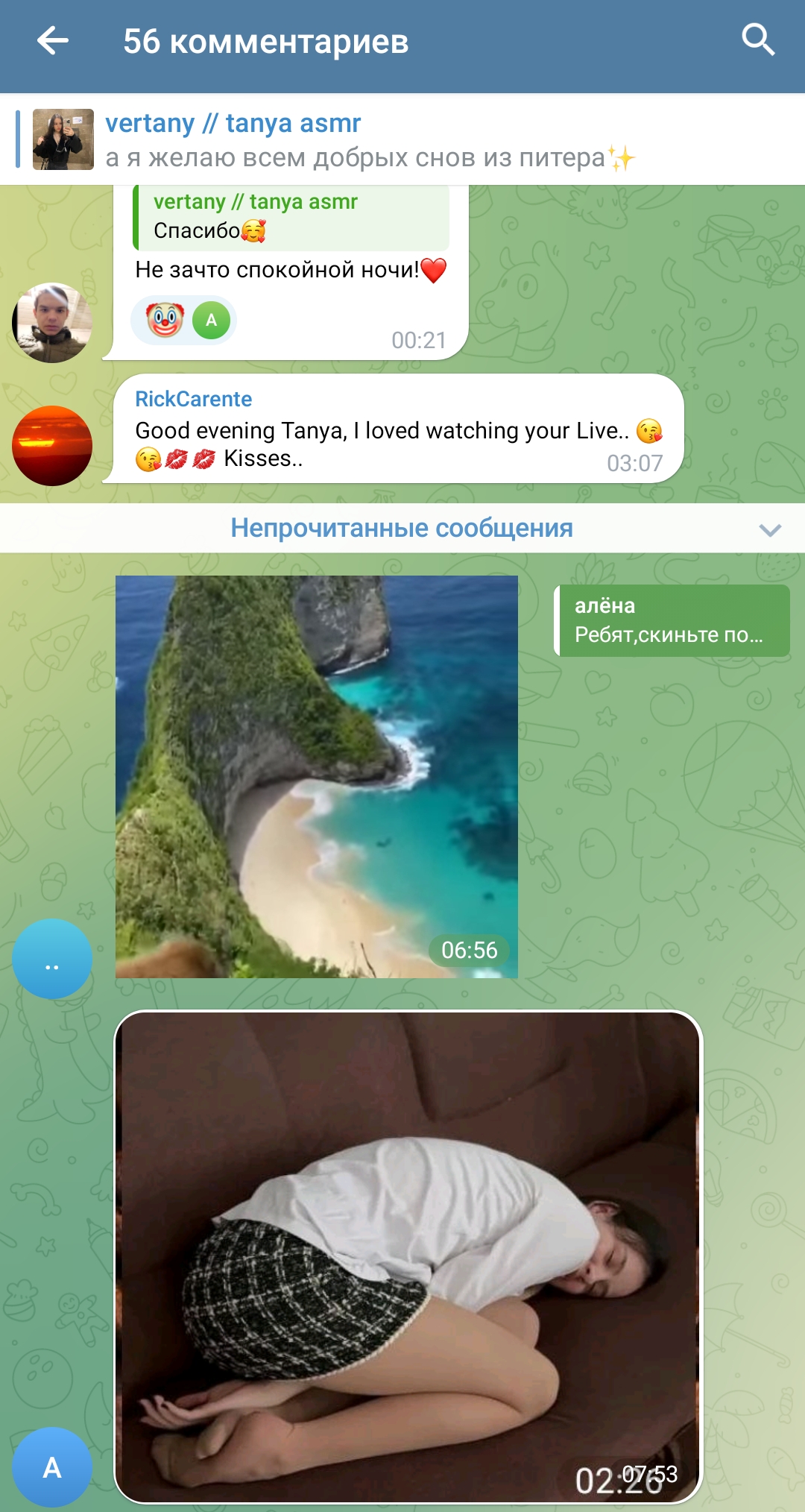
Task: Open the quoted reply to алёна
Action: [672, 620]
